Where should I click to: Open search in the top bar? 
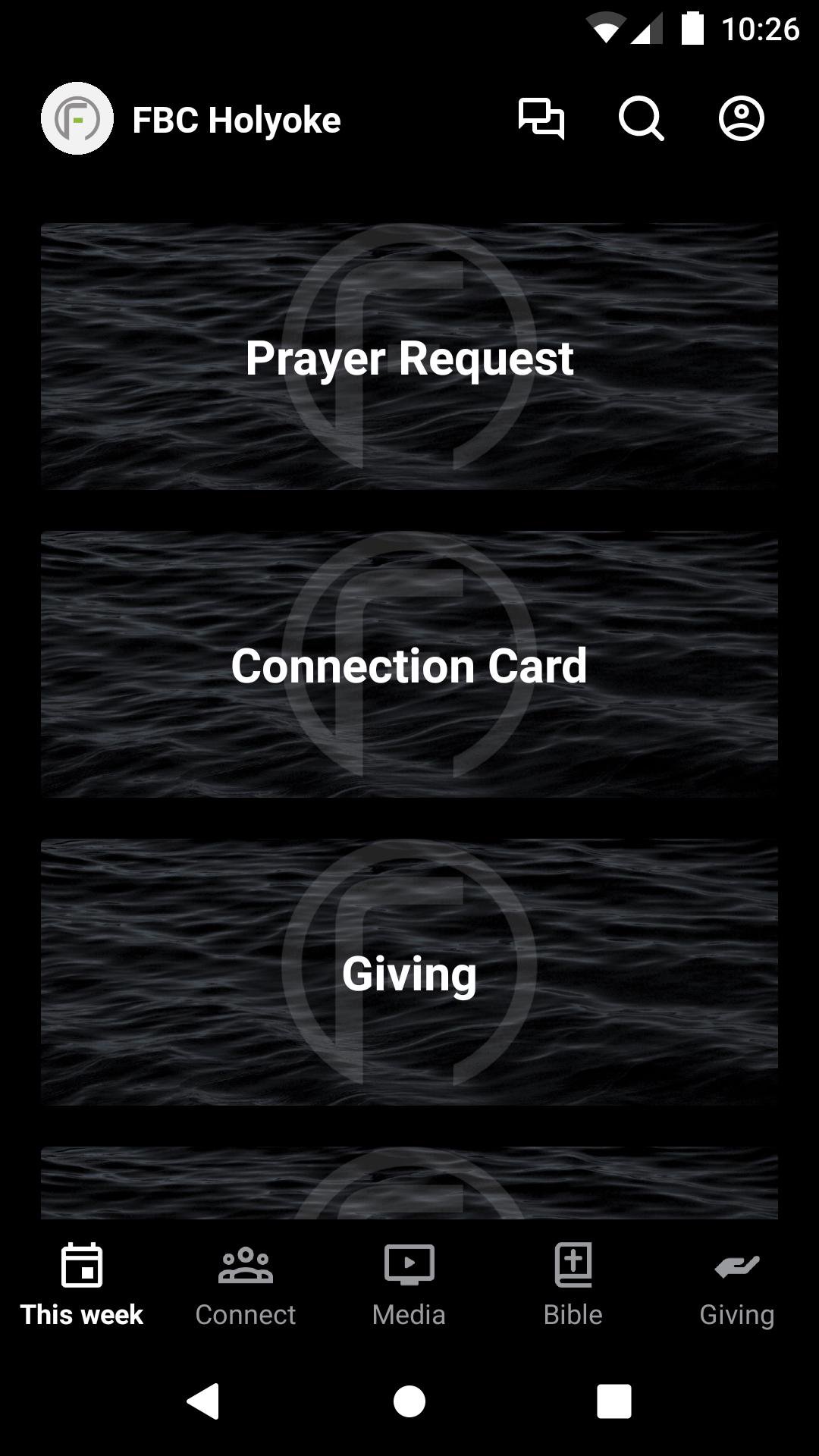pyautogui.click(x=641, y=119)
